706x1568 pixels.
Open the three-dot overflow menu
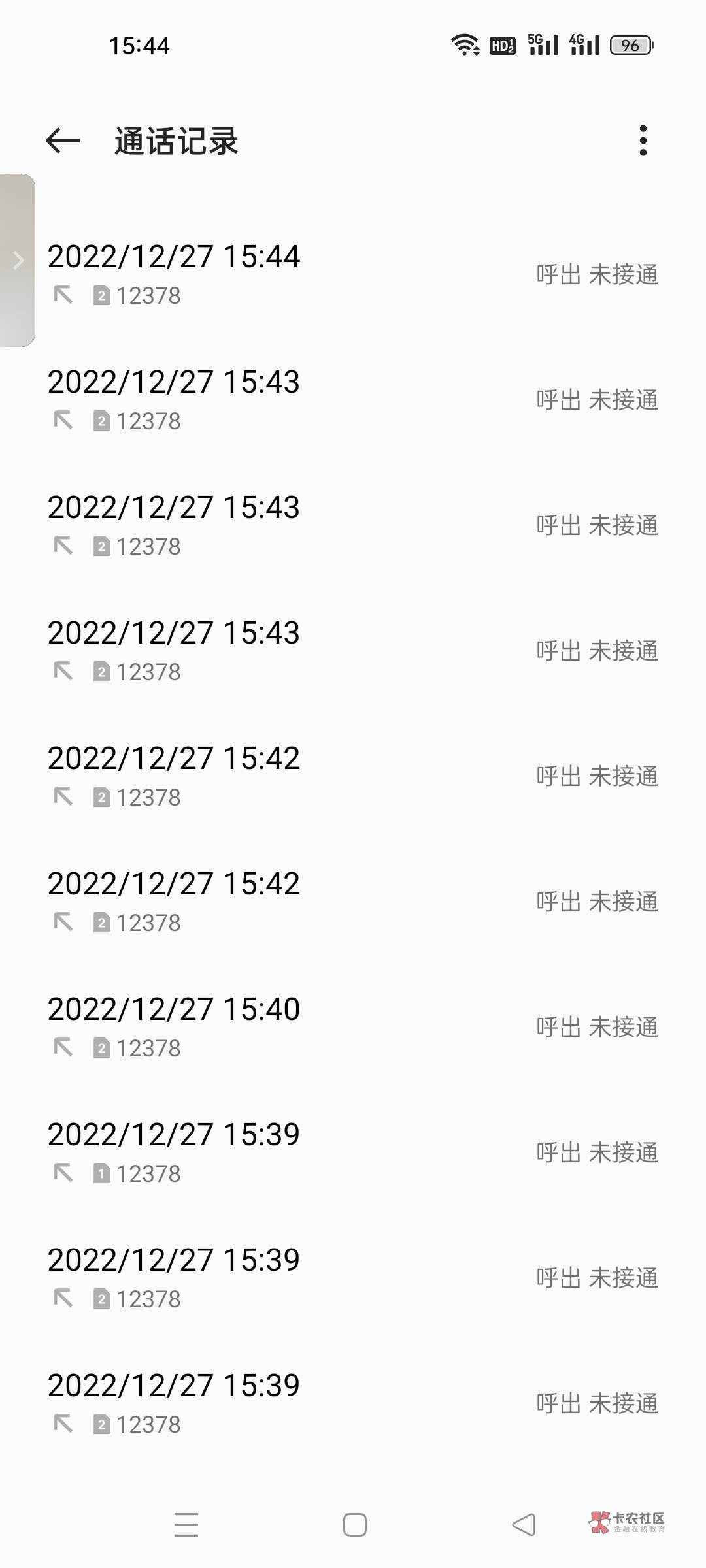(643, 140)
